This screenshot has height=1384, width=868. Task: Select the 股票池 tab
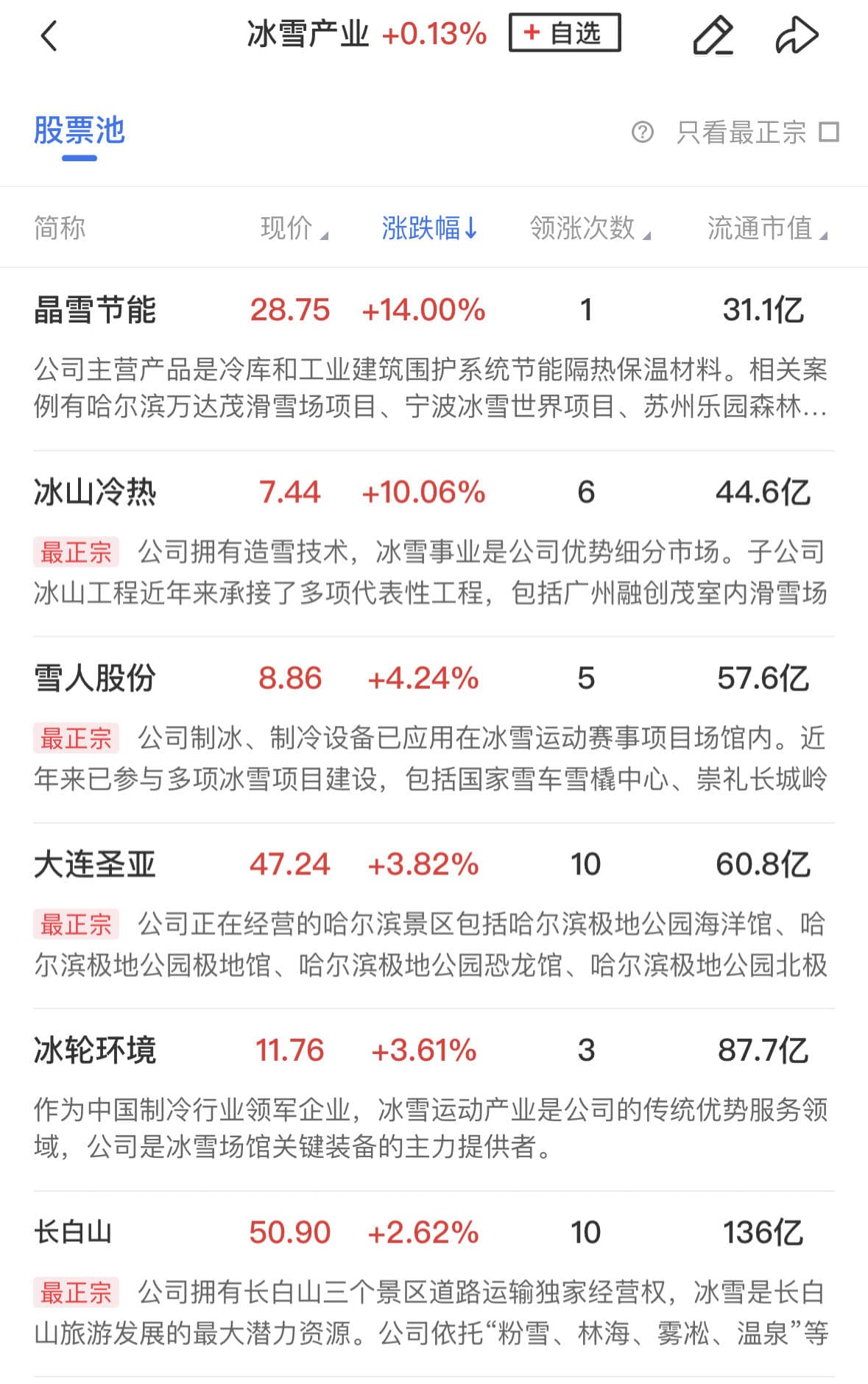(80, 131)
